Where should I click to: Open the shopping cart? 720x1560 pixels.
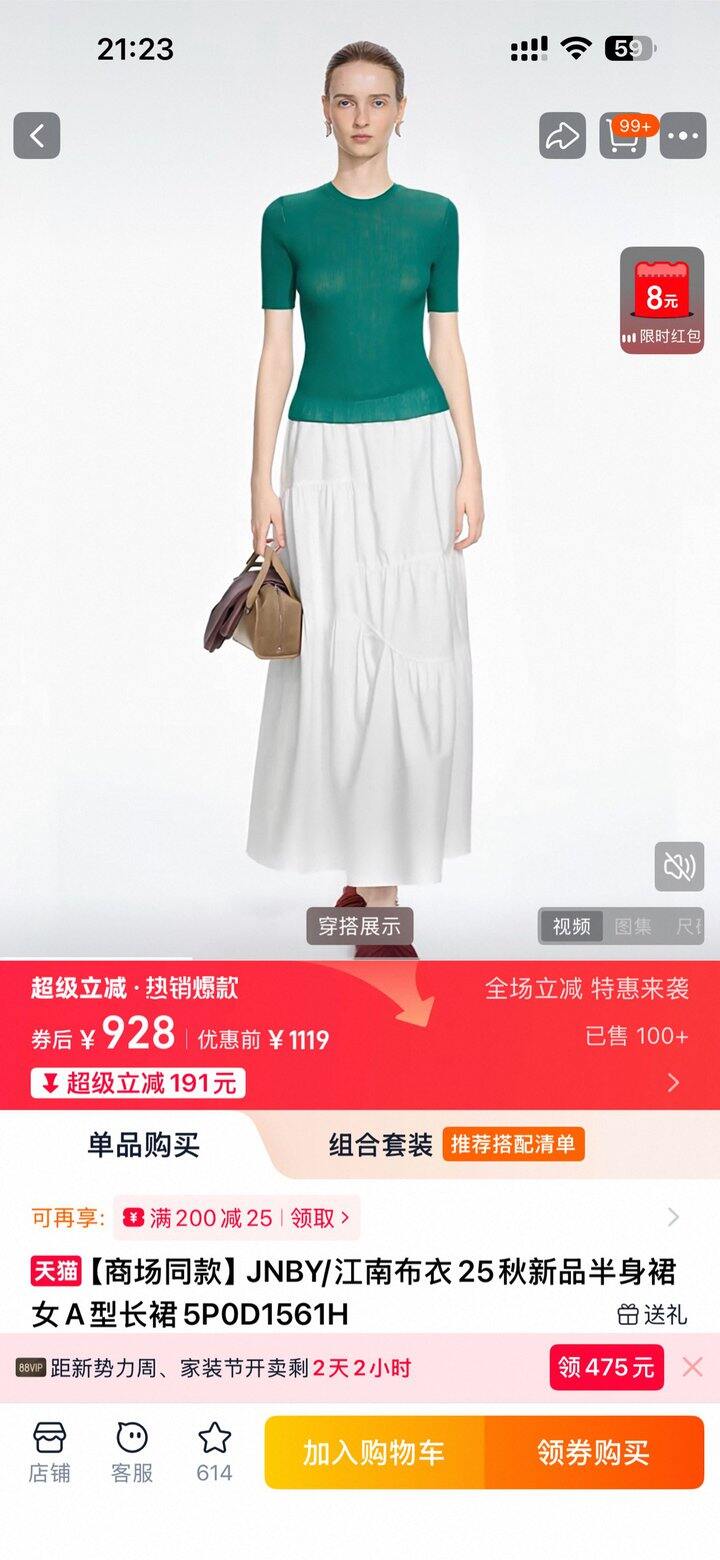point(623,135)
